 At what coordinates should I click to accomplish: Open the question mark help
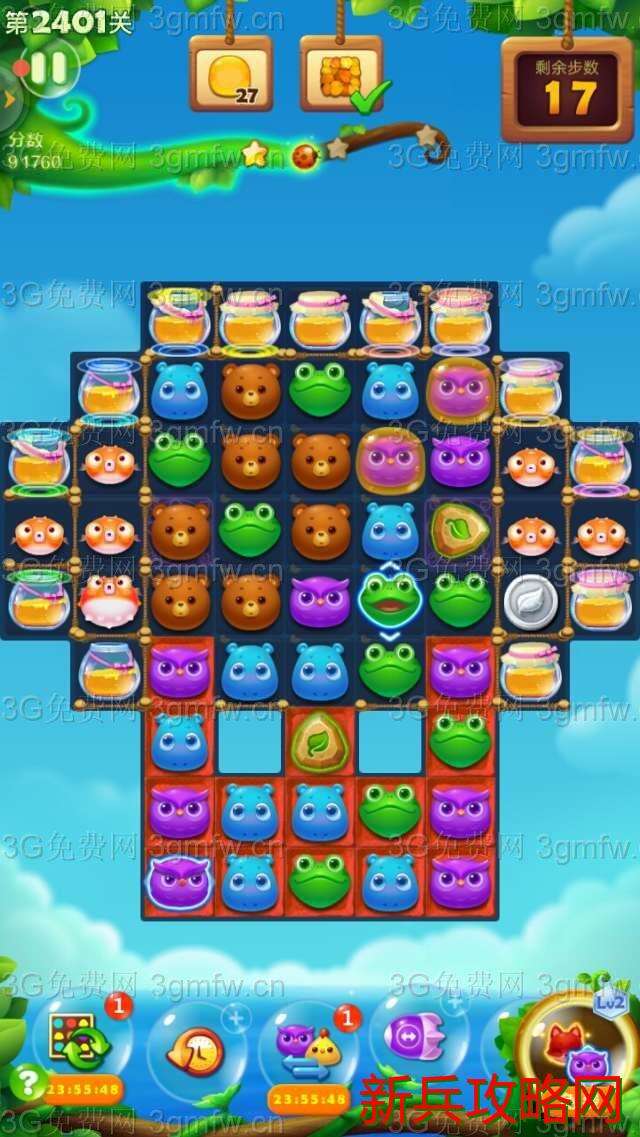pos(25,1083)
